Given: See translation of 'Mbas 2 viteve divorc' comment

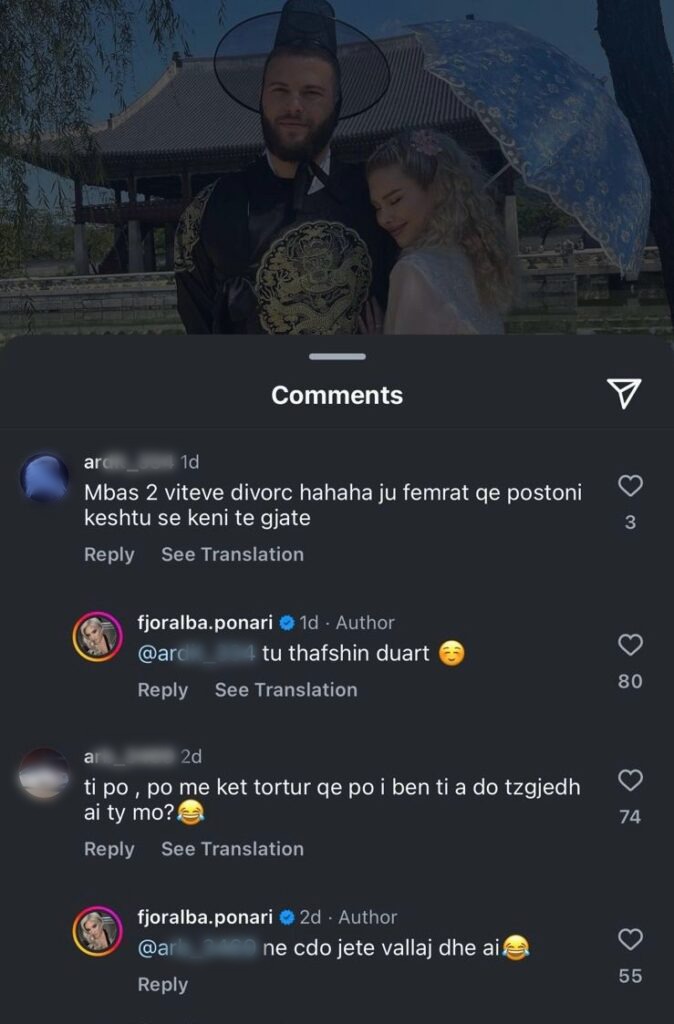Looking at the screenshot, I should (232, 554).
